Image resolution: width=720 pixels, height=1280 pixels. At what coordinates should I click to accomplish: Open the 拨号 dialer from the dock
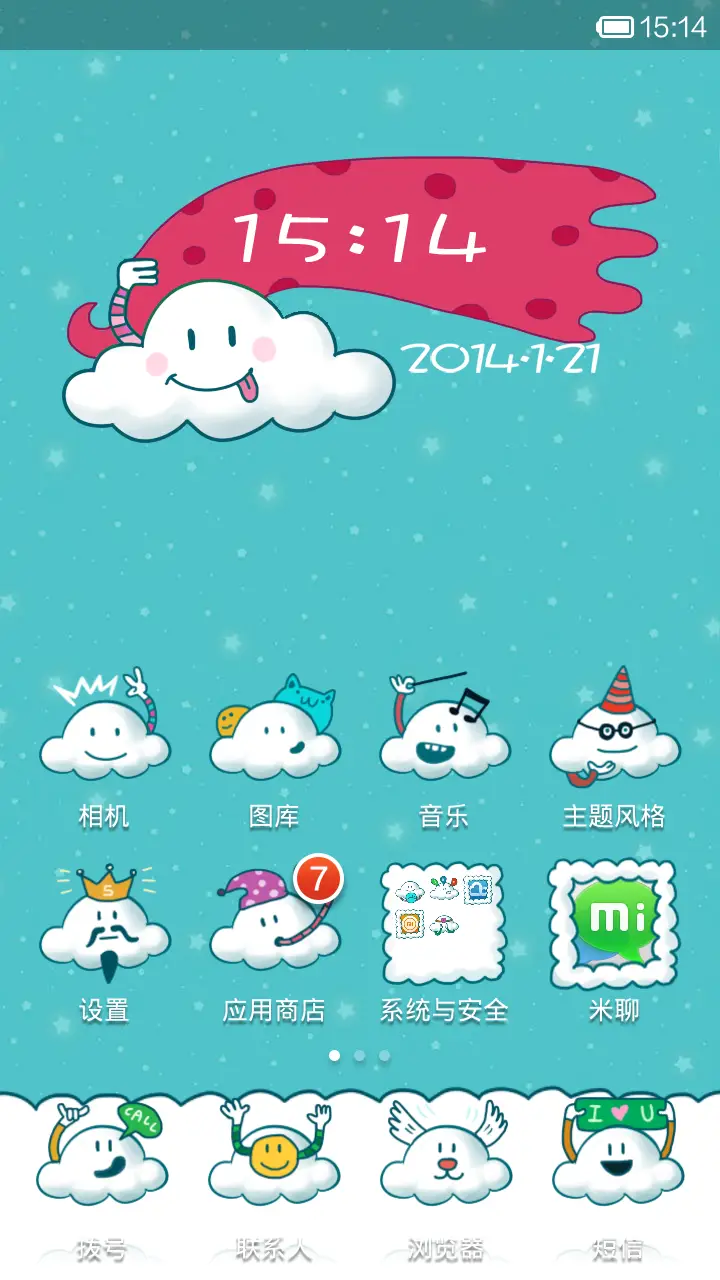coord(100,1155)
